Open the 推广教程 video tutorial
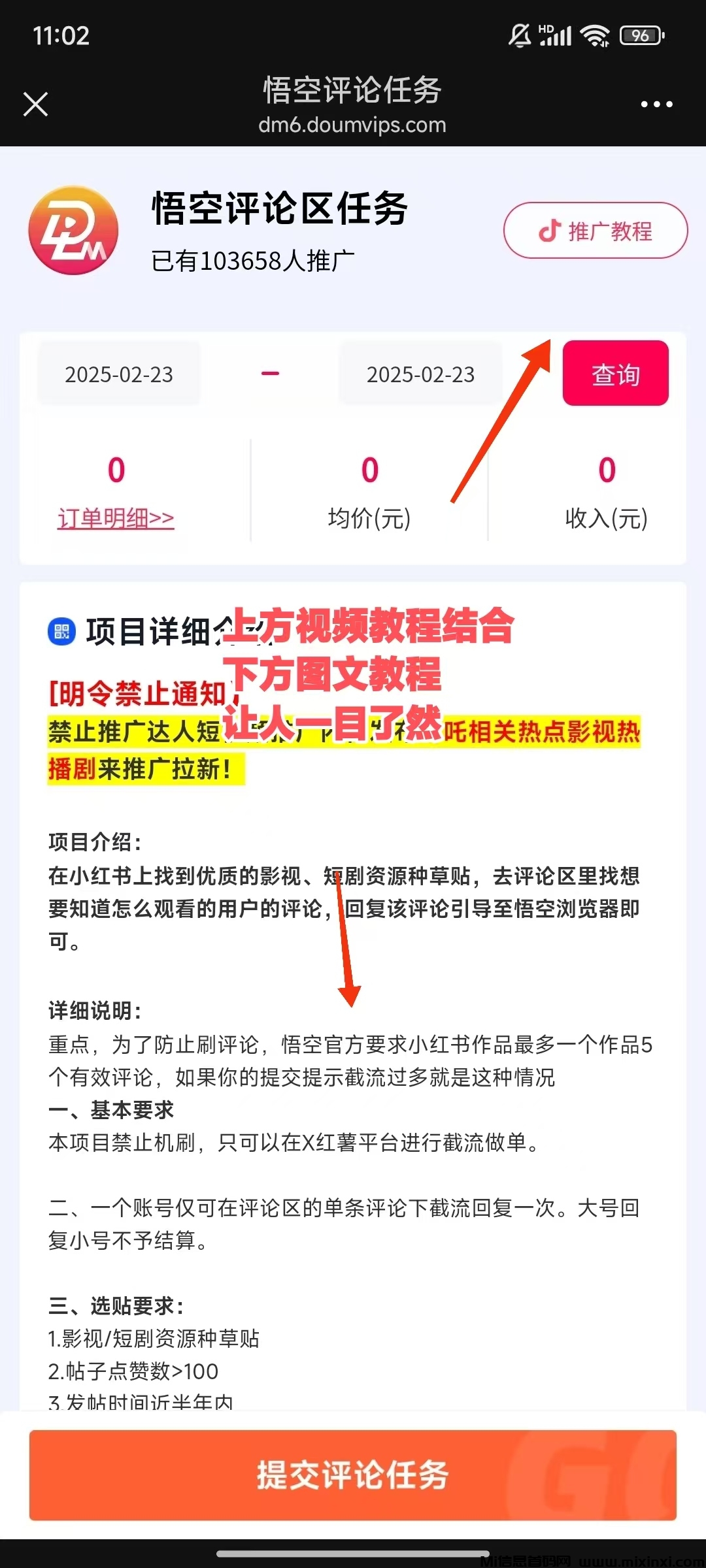 click(595, 231)
